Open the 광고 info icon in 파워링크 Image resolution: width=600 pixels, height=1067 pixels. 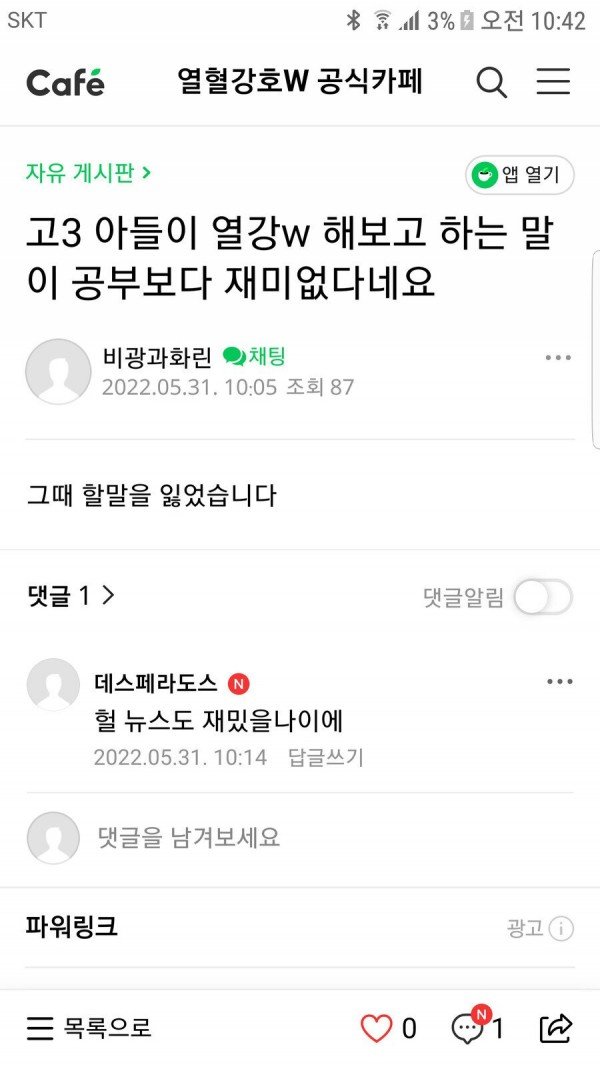pyautogui.click(x=561, y=928)
